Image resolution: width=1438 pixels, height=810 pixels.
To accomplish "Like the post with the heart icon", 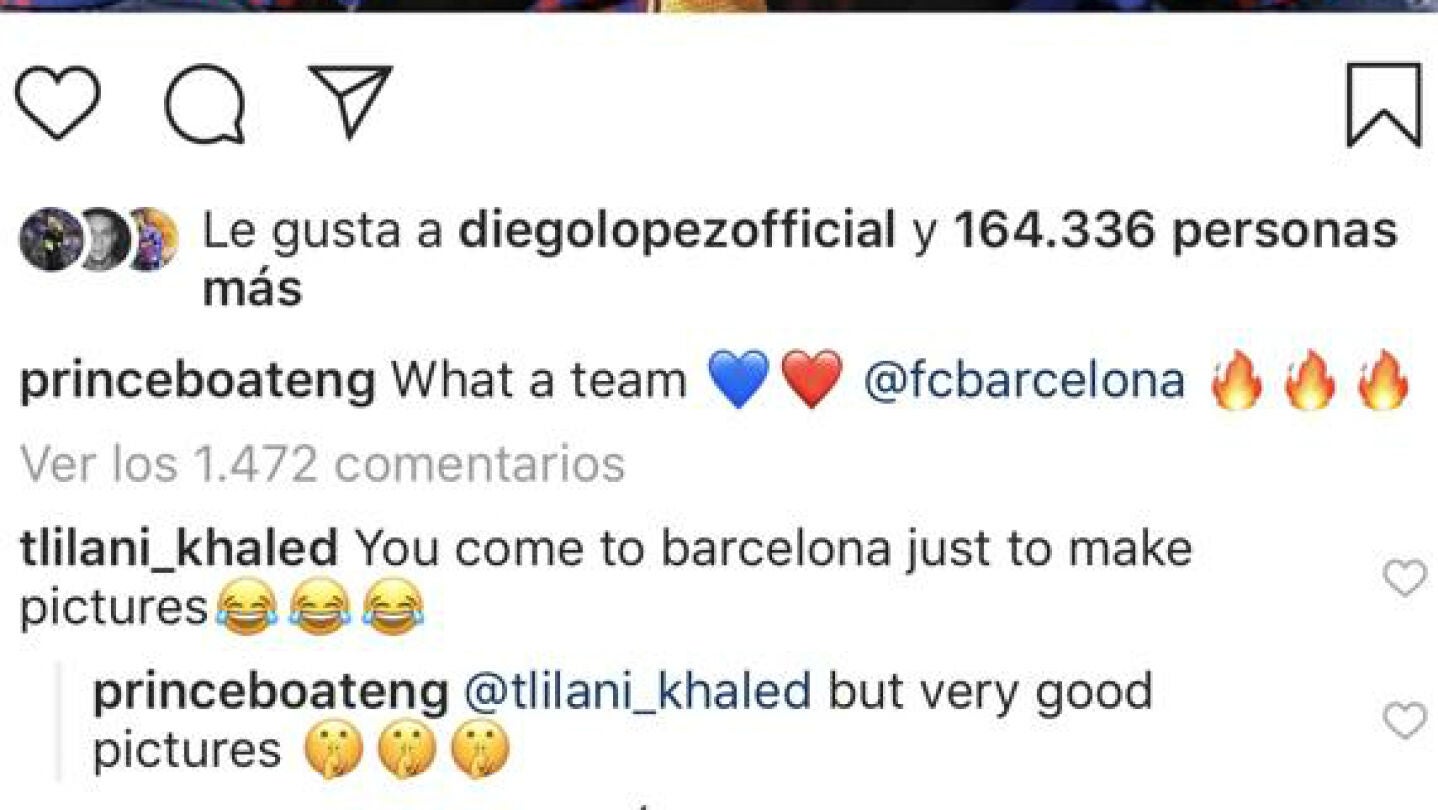I will coord(57,103).
